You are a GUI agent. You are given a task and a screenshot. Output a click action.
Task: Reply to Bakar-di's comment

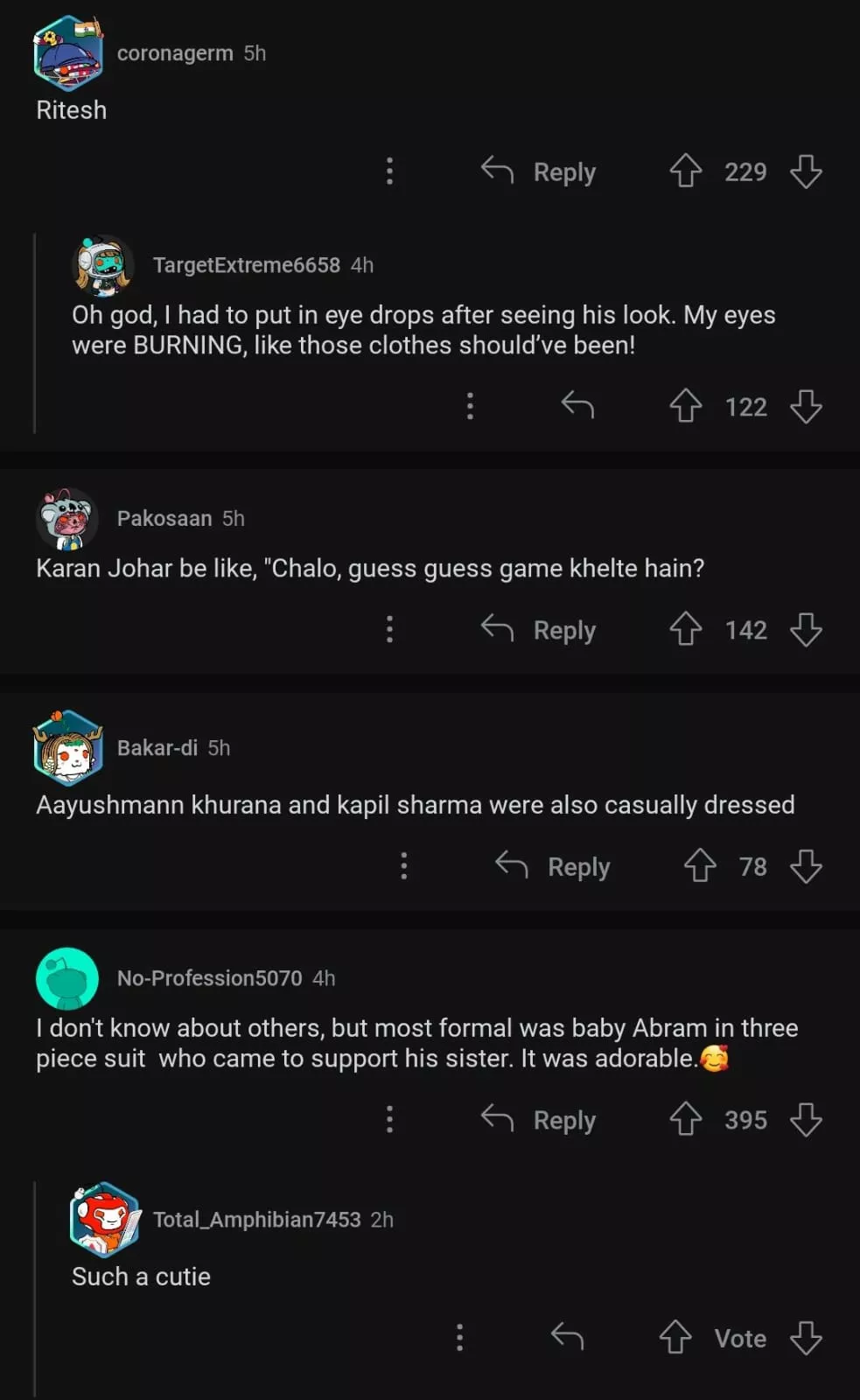point(553,866)
